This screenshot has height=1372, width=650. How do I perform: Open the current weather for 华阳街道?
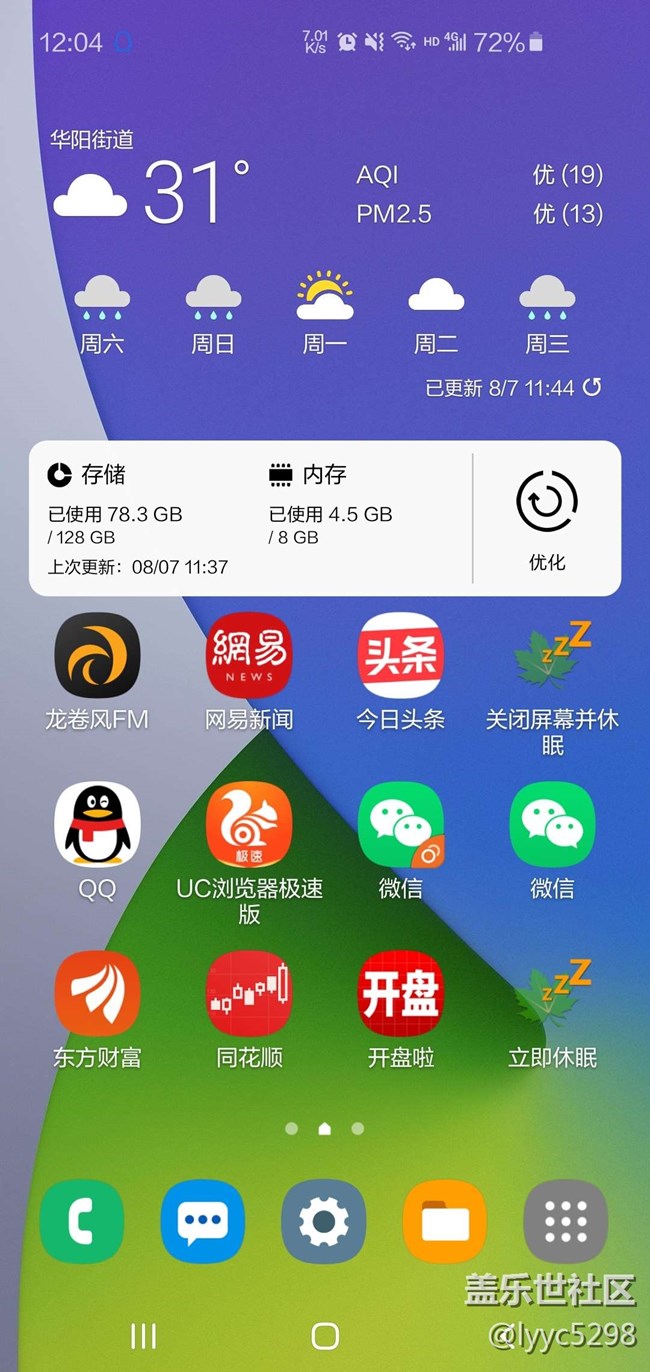tap(150, 190)
